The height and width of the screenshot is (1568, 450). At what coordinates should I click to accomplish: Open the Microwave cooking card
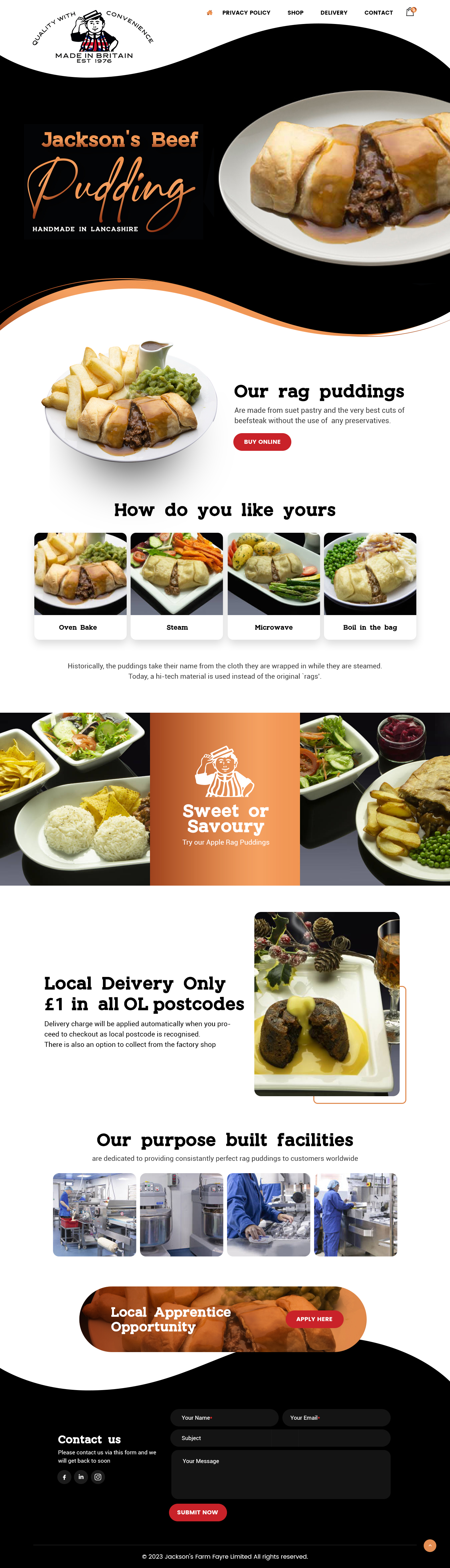point(273,585)
